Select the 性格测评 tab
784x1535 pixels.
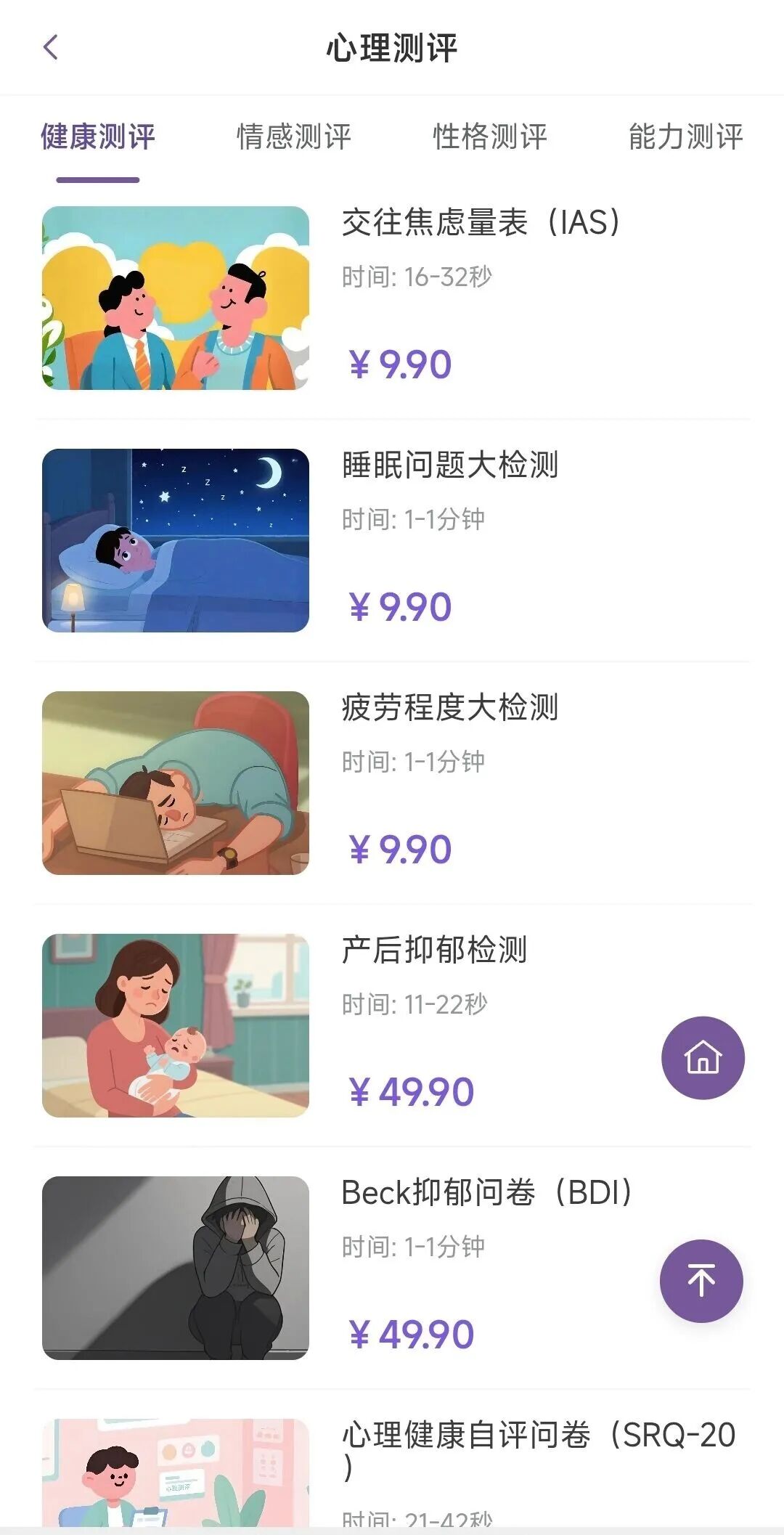click(490, 137)
